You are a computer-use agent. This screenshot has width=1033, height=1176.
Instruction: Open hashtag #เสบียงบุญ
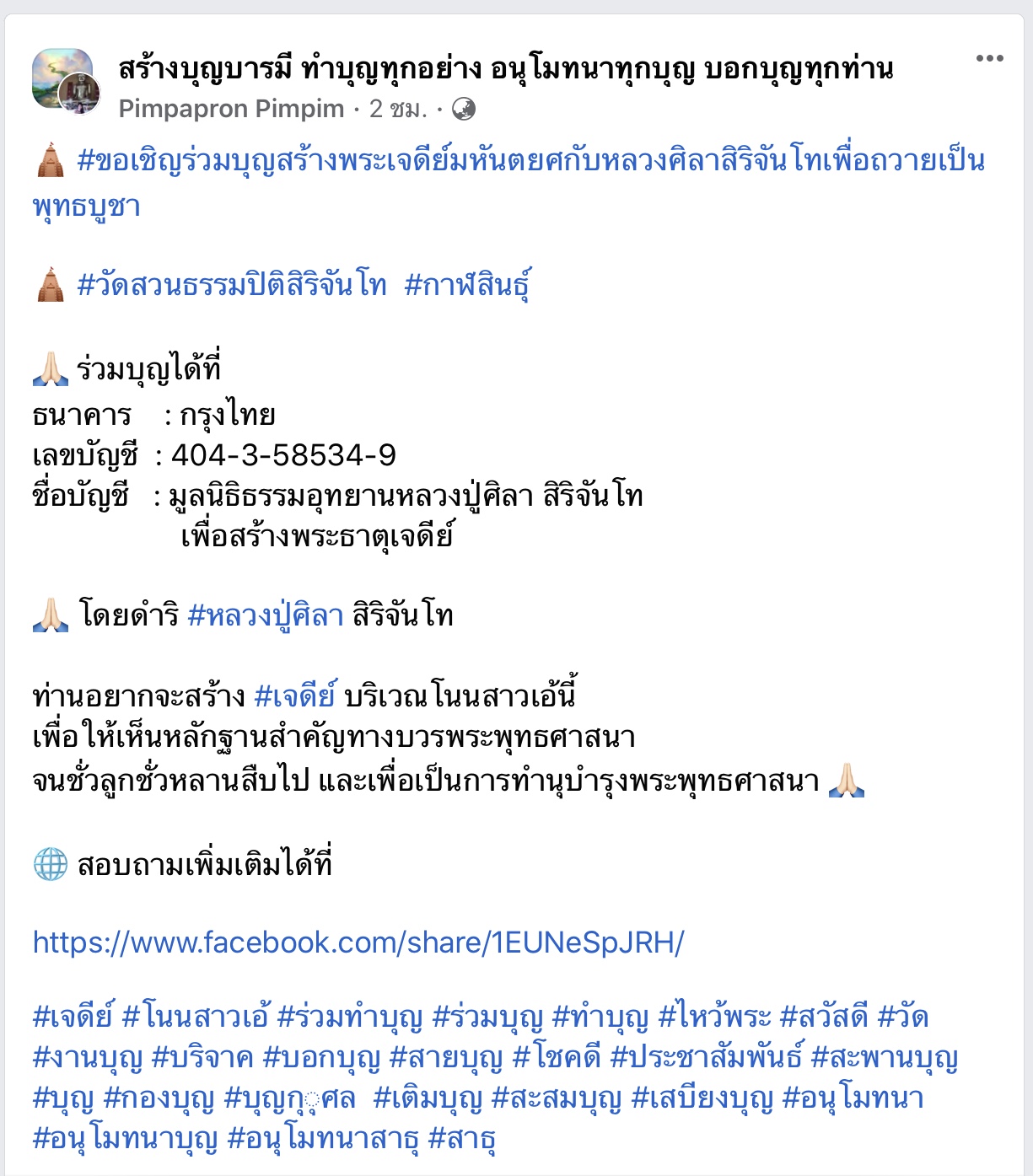point(702,1098)
